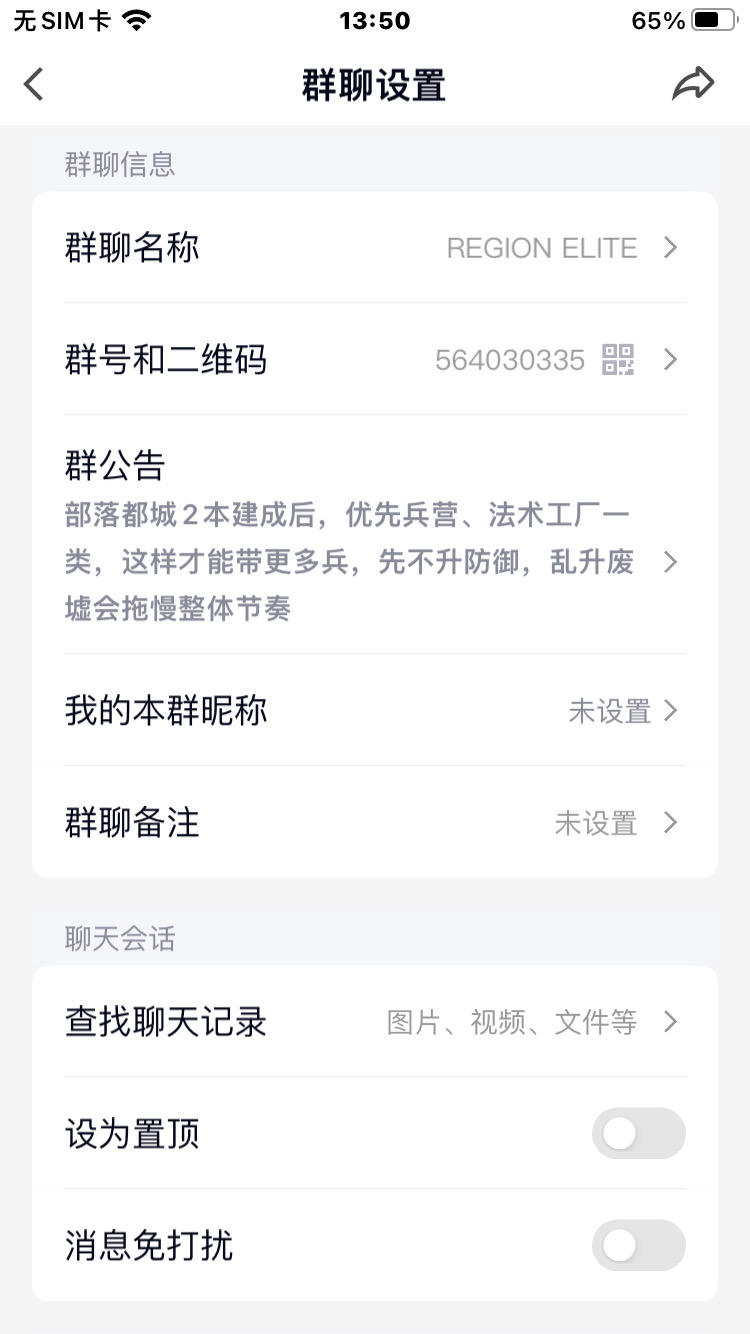The image size is (750, 1334).
Task: Enable the 设为置顶 toggle
Action: pos(639,1133)
